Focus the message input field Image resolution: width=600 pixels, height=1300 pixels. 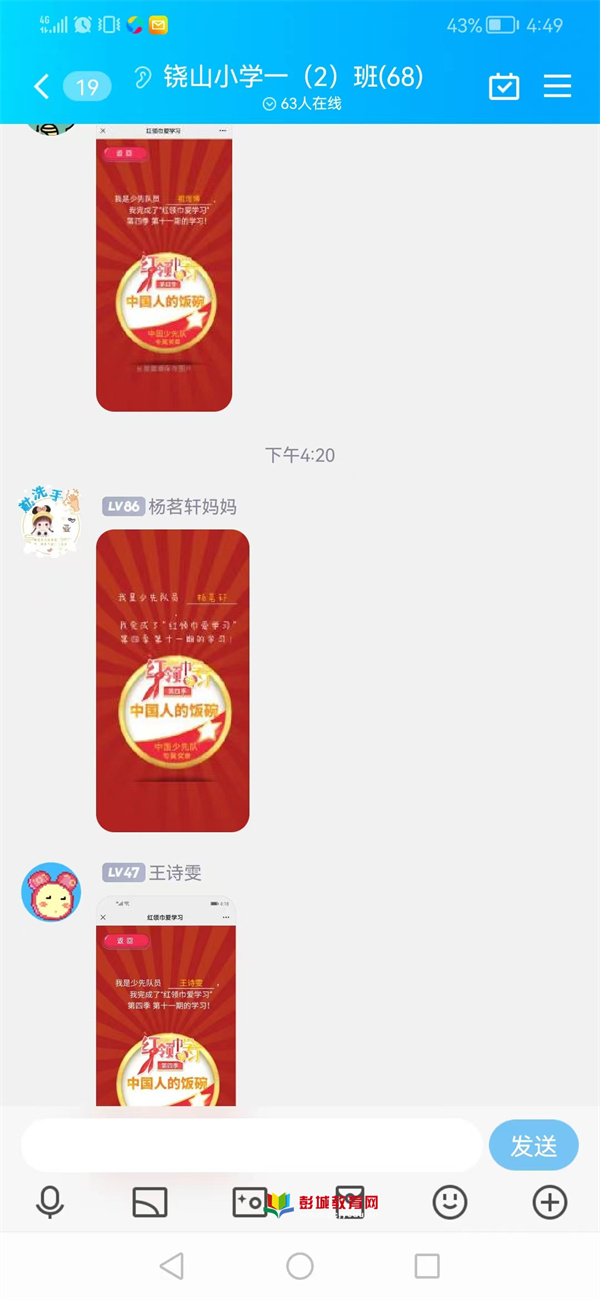pos(251,1145)
